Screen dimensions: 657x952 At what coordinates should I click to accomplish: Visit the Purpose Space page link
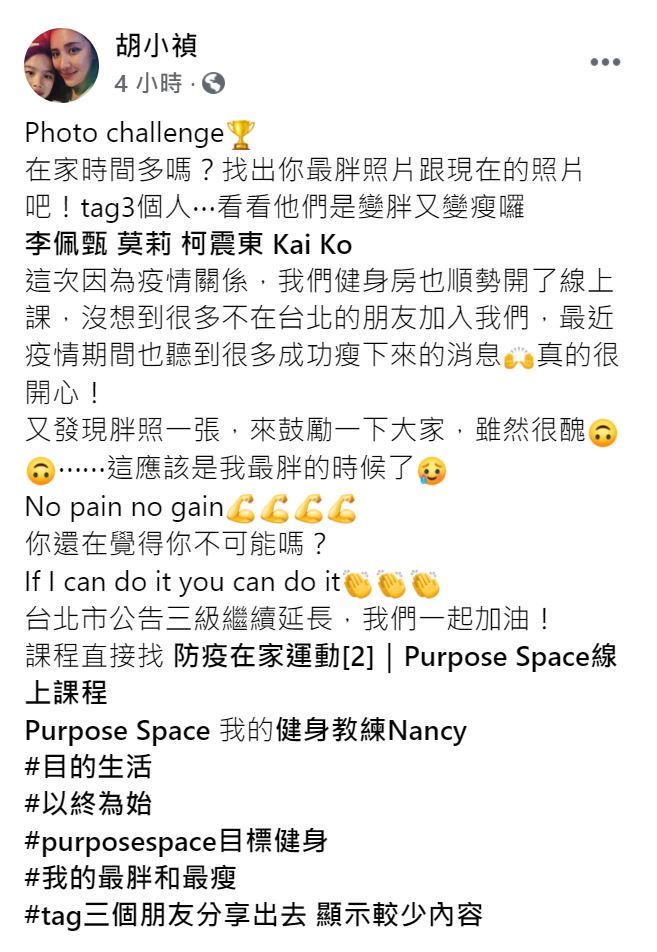117,730
